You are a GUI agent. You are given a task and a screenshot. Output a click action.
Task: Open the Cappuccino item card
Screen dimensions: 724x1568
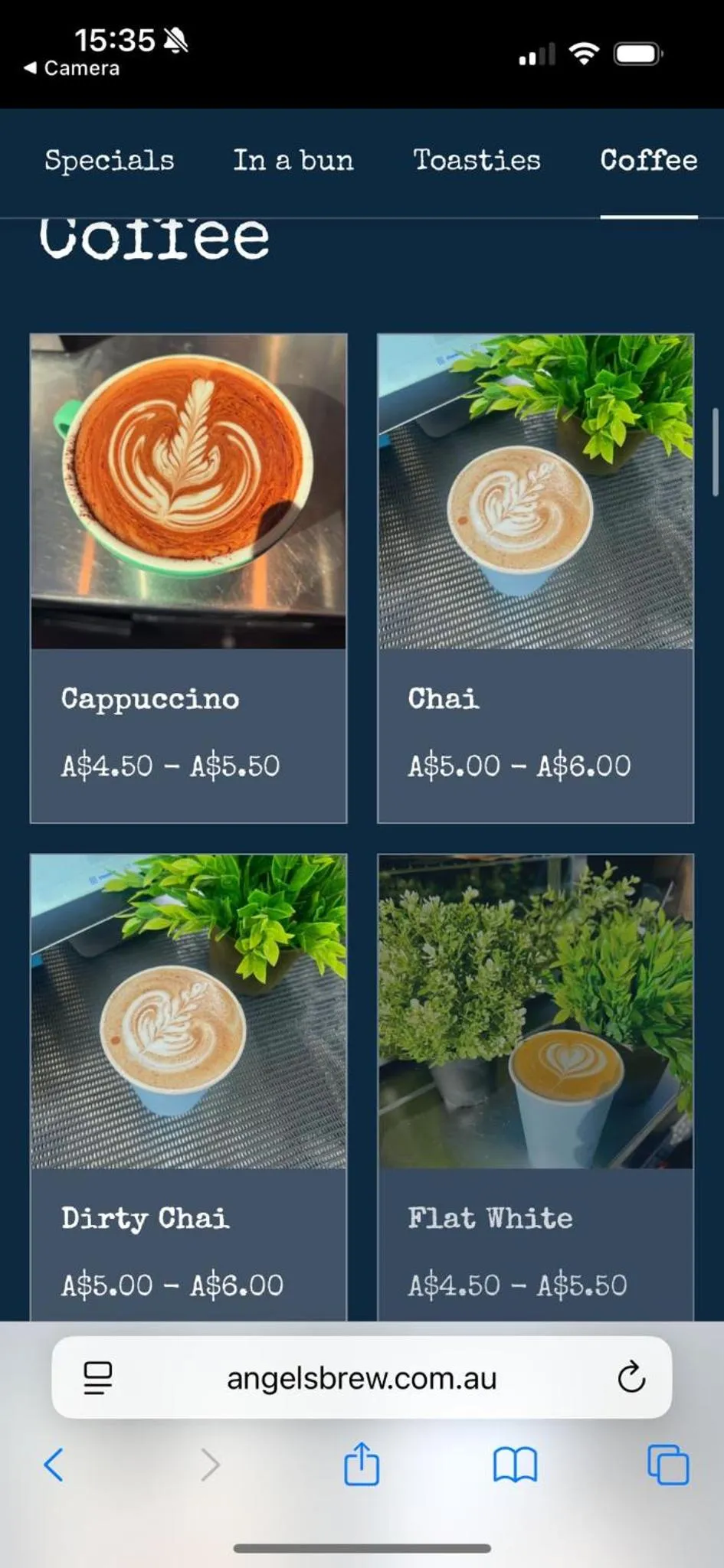tap(188, 578)
